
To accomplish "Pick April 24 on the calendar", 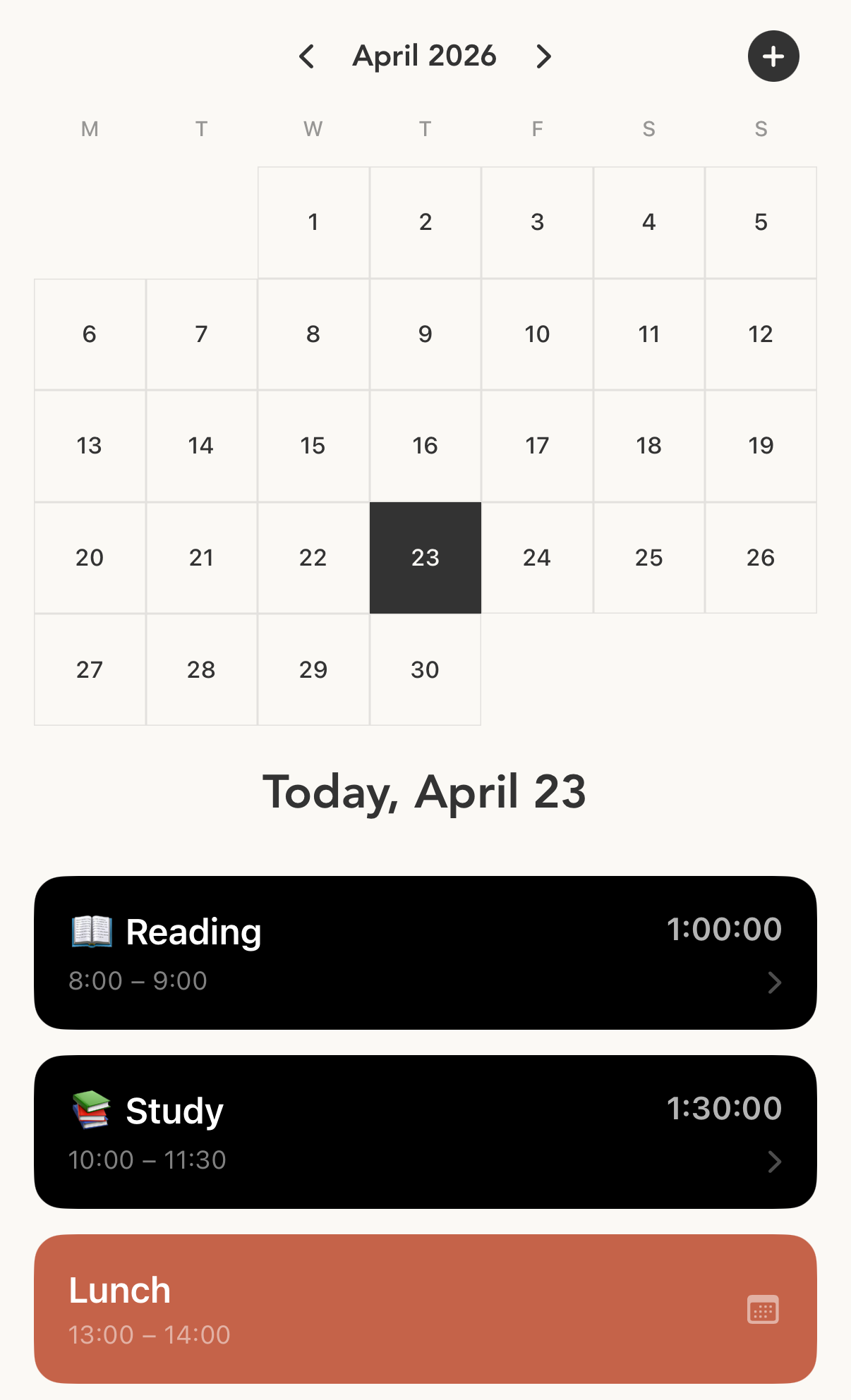I will coord(537,558).
